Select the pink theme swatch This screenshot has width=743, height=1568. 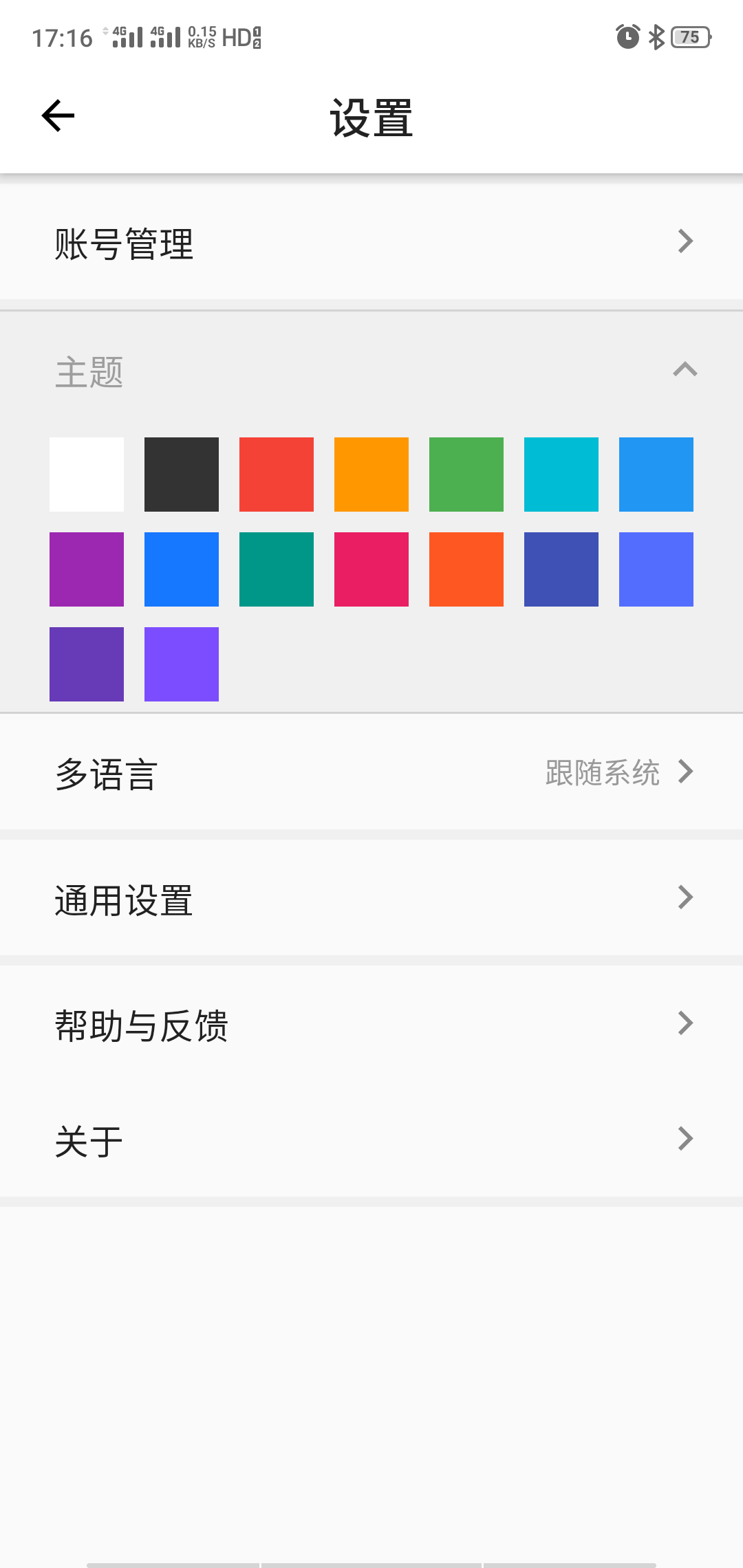click(x=371, y=568)
